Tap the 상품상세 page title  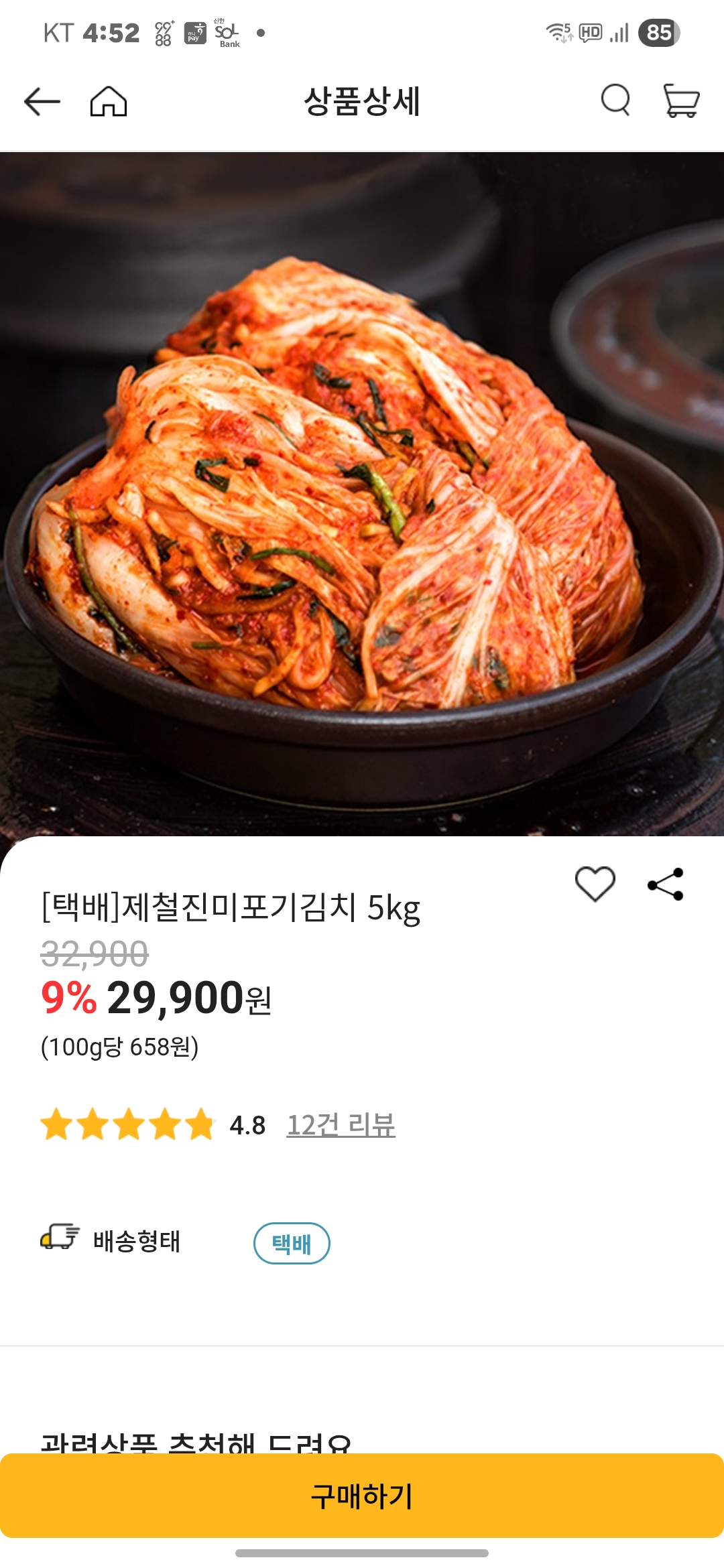[x=362, y=102]
